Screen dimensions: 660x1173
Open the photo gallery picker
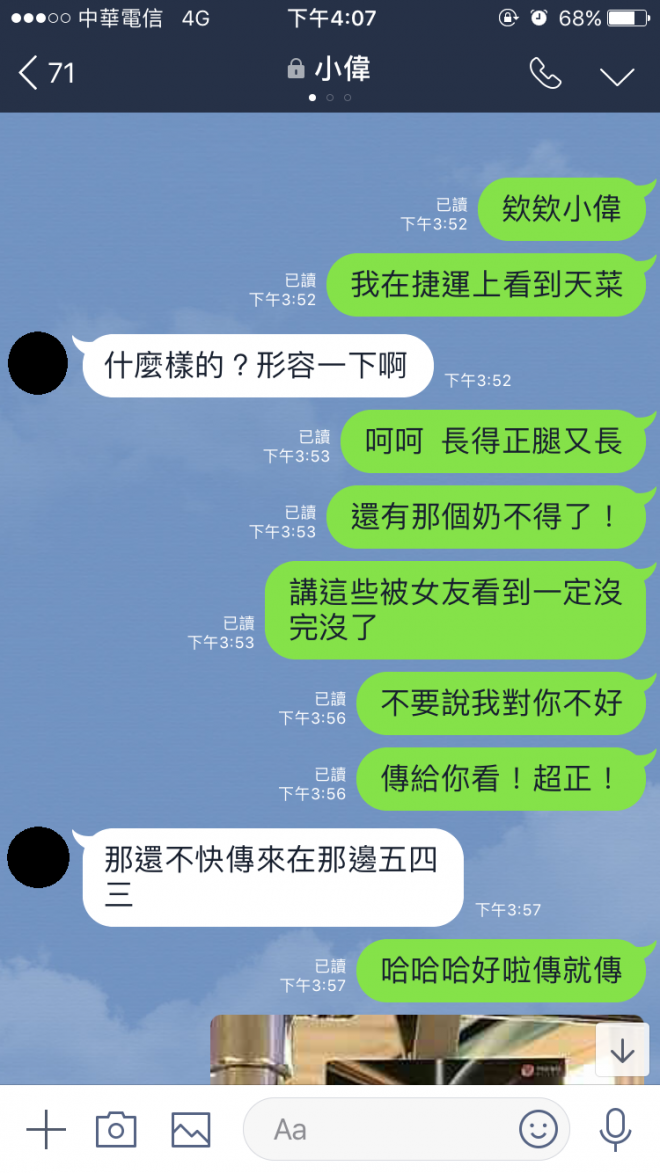pos(191,1130)
